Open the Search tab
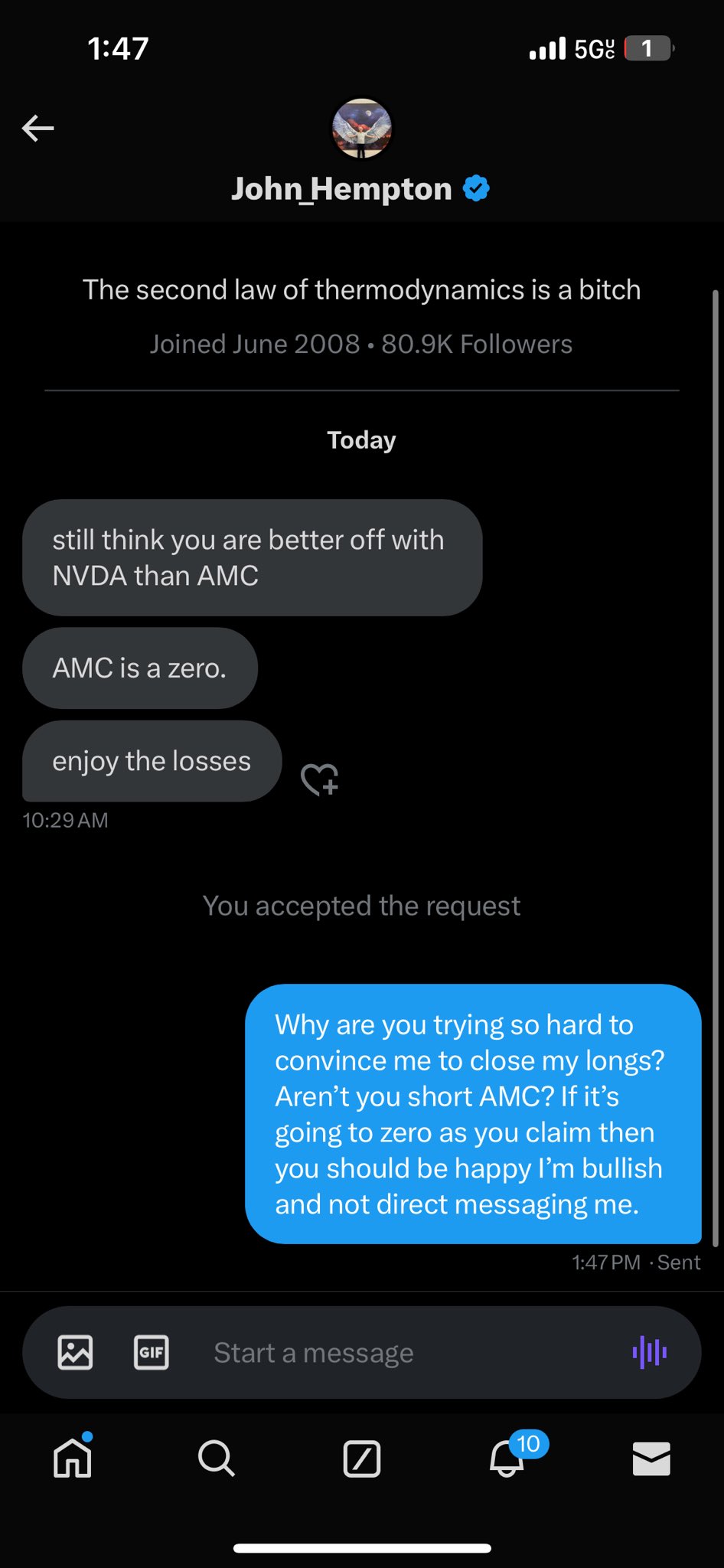This screenshot has width=724, height=1568. point(216,1458)
